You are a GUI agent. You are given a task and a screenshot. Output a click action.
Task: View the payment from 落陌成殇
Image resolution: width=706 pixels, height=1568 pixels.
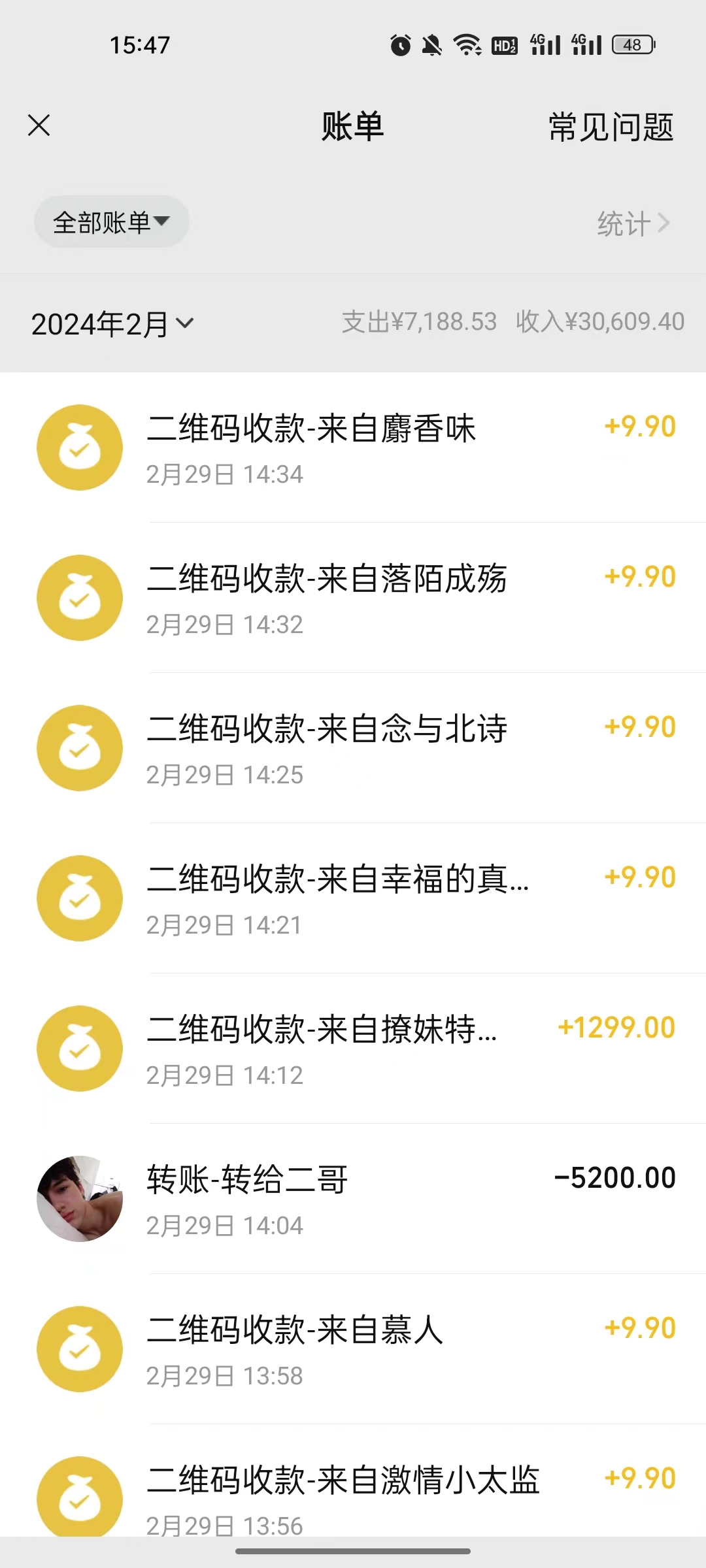click(353, 598)
